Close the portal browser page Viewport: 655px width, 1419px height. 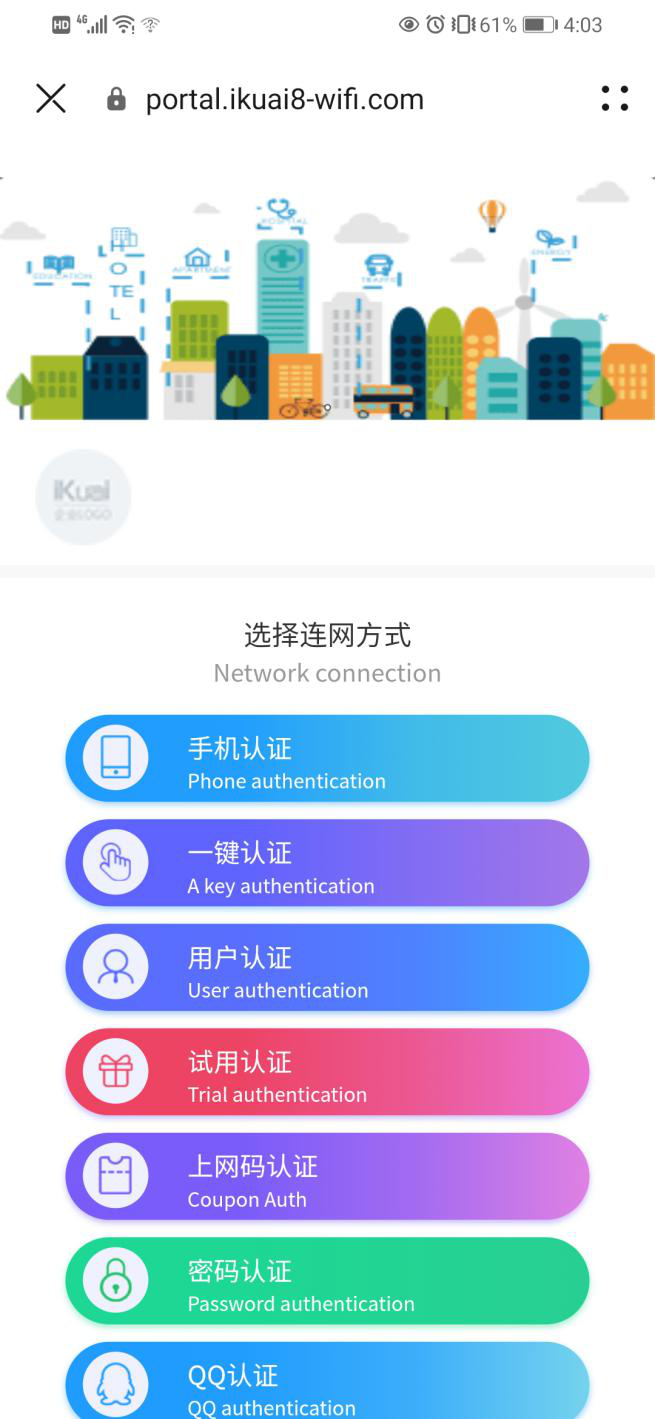point(50,99)
